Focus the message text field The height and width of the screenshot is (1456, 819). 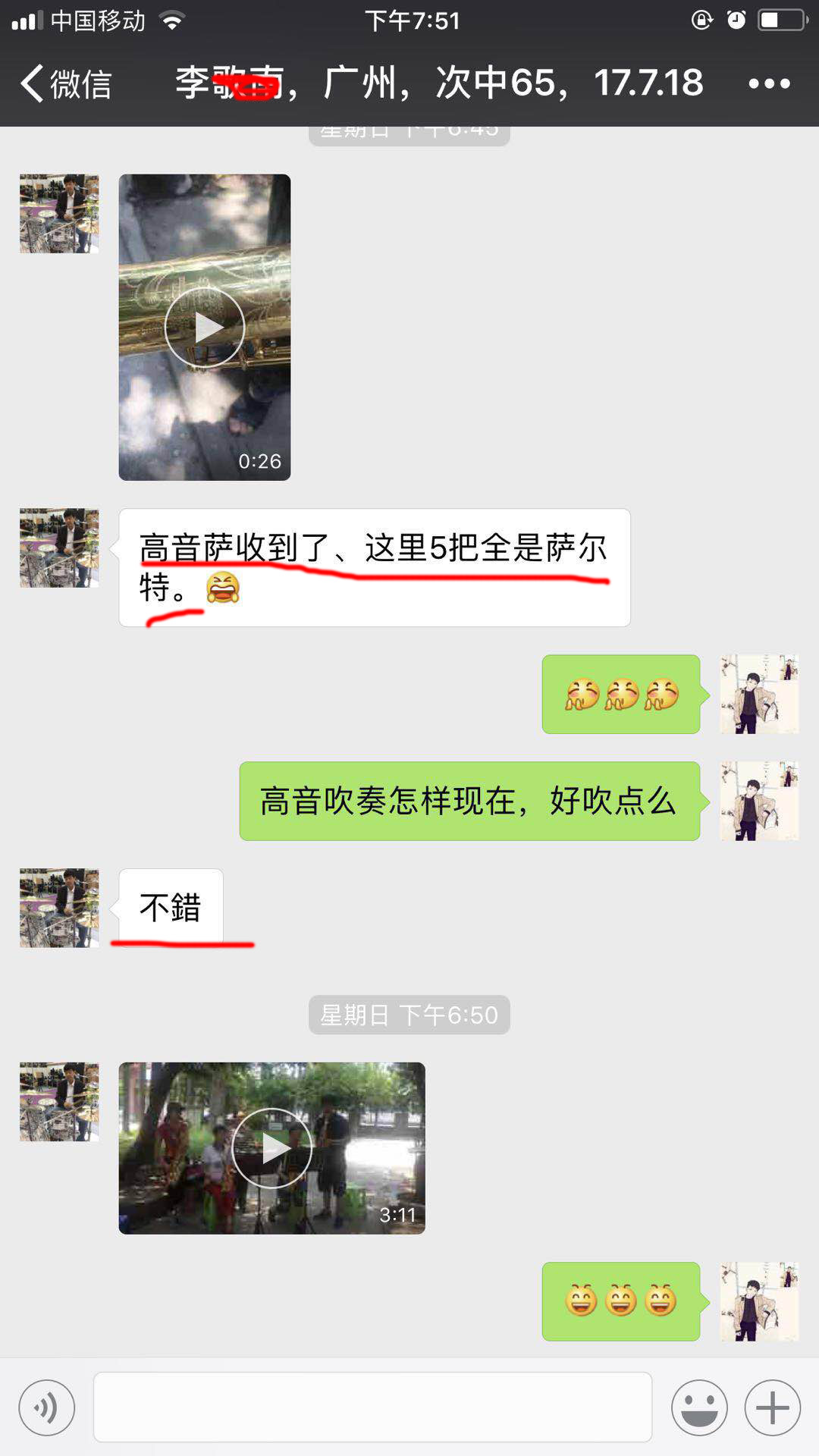[x=372, y=1407]
